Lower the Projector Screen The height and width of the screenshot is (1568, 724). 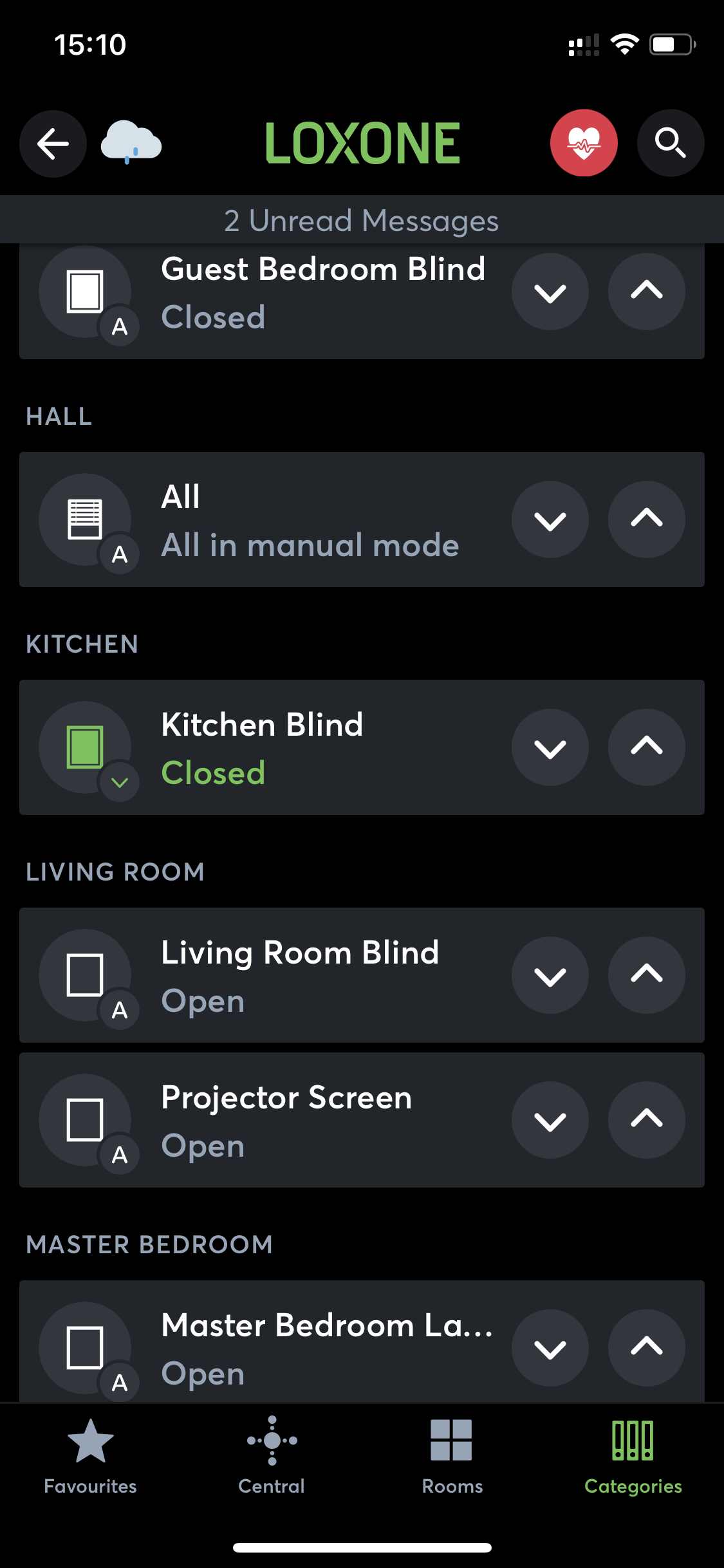(550, 1120)
